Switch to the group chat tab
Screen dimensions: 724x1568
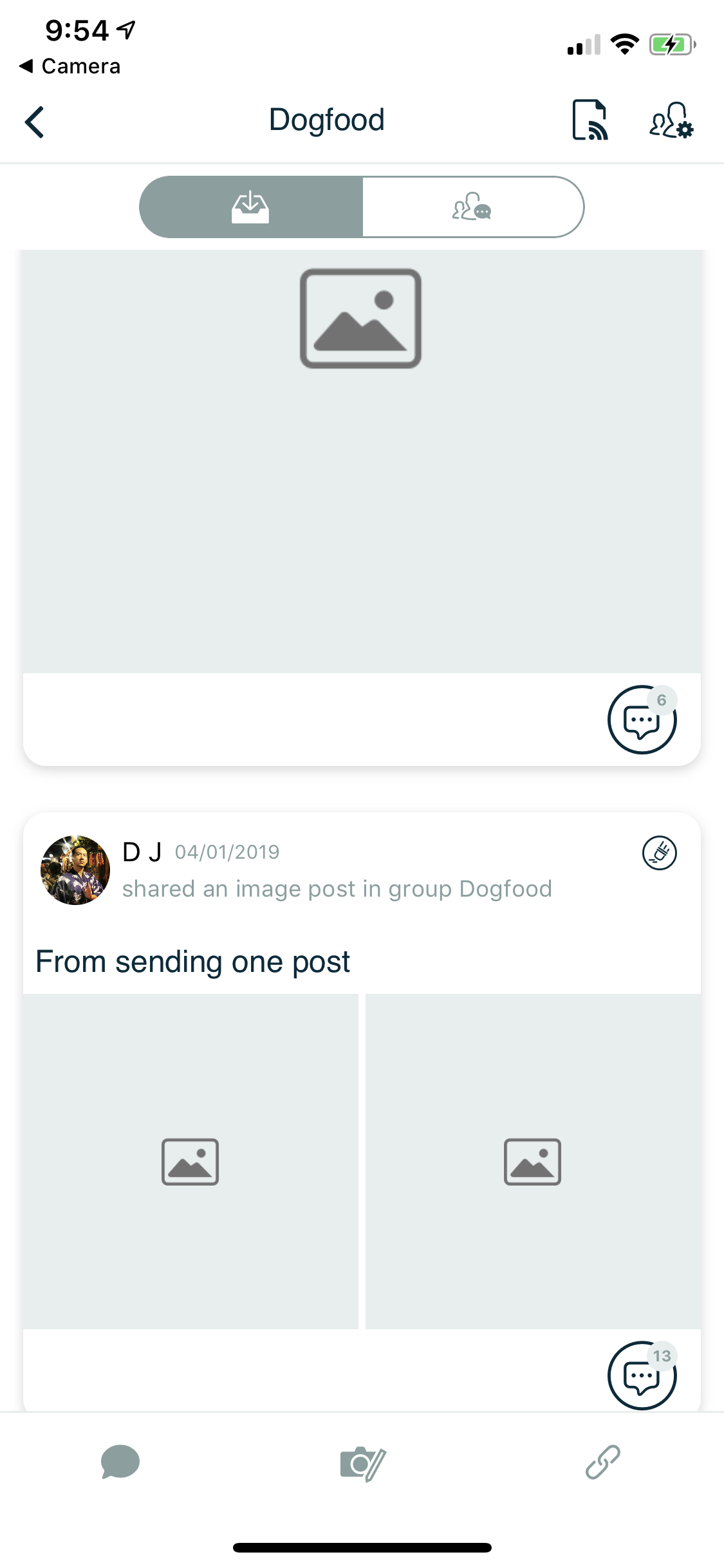click(472, 207)
